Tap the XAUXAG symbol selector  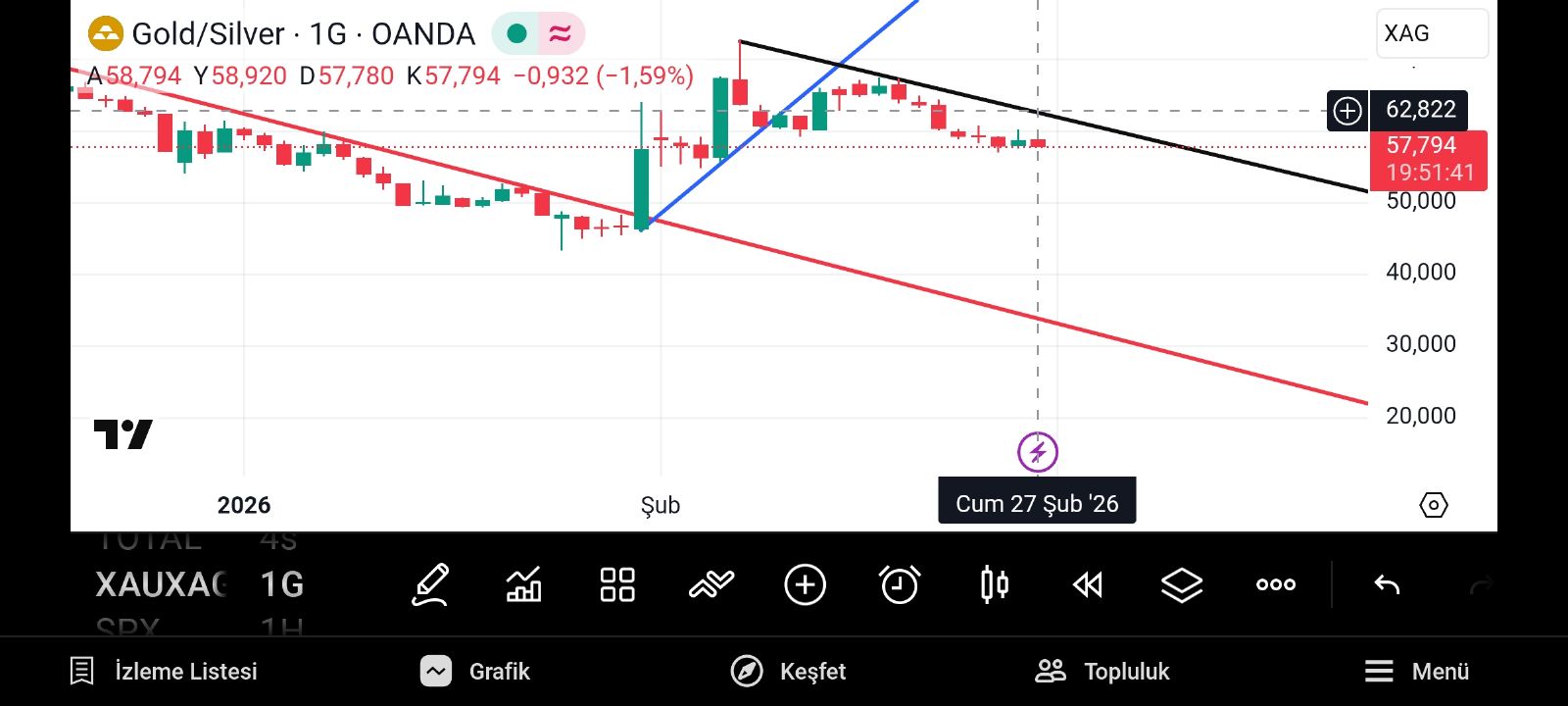[162, 585]
